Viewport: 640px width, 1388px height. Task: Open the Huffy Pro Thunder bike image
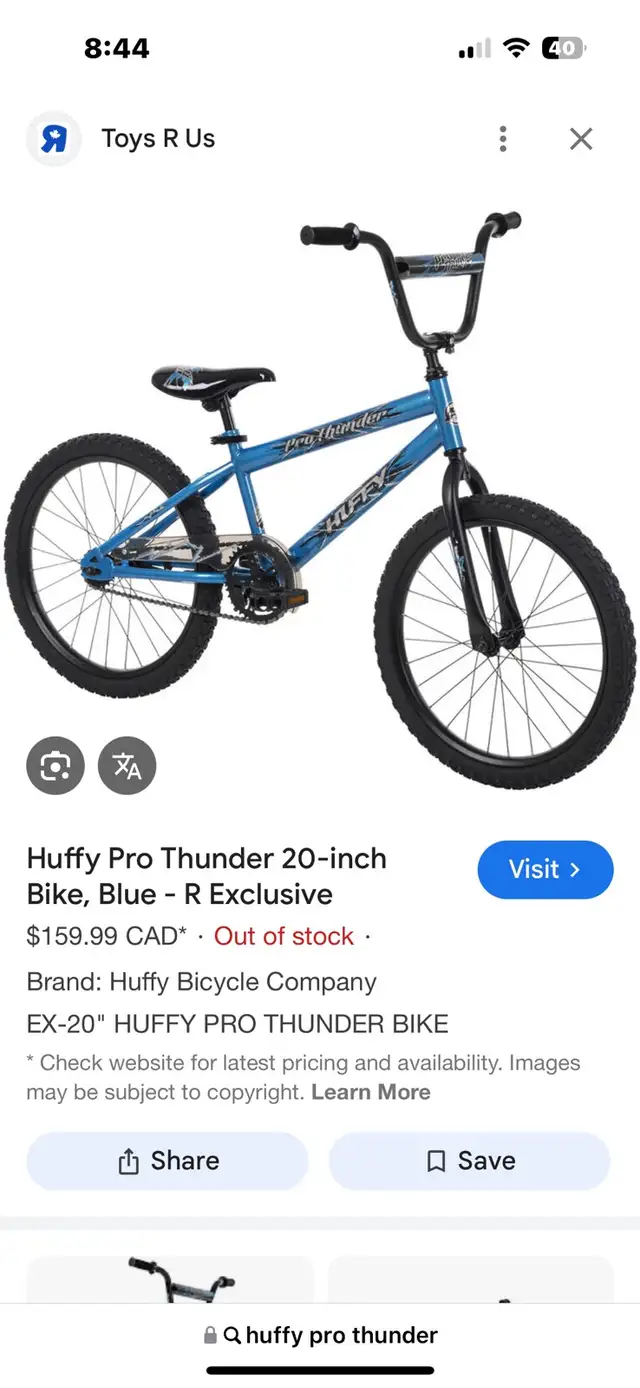tap(320, 490)
